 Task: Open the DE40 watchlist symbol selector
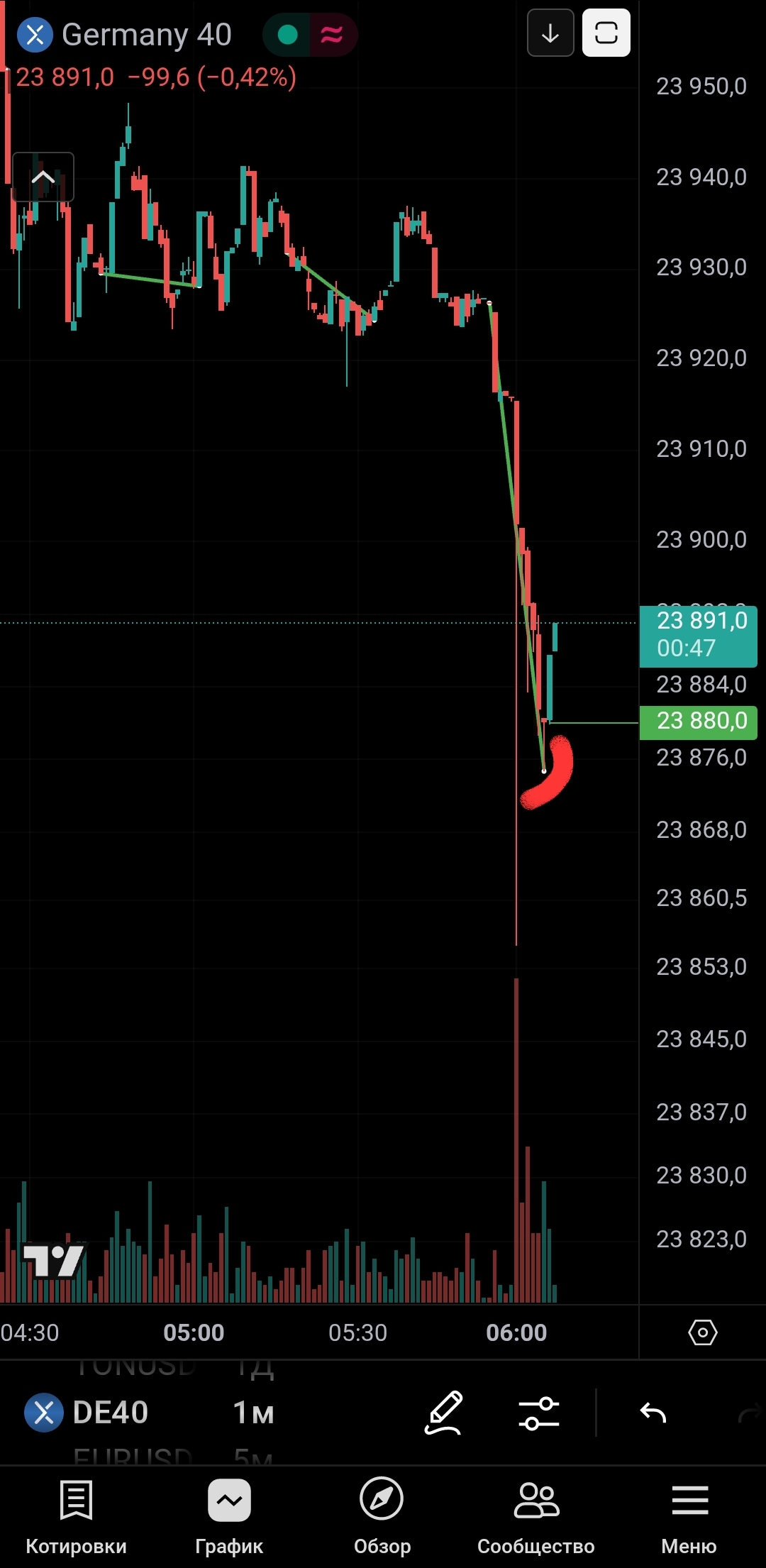(87, 1413)
